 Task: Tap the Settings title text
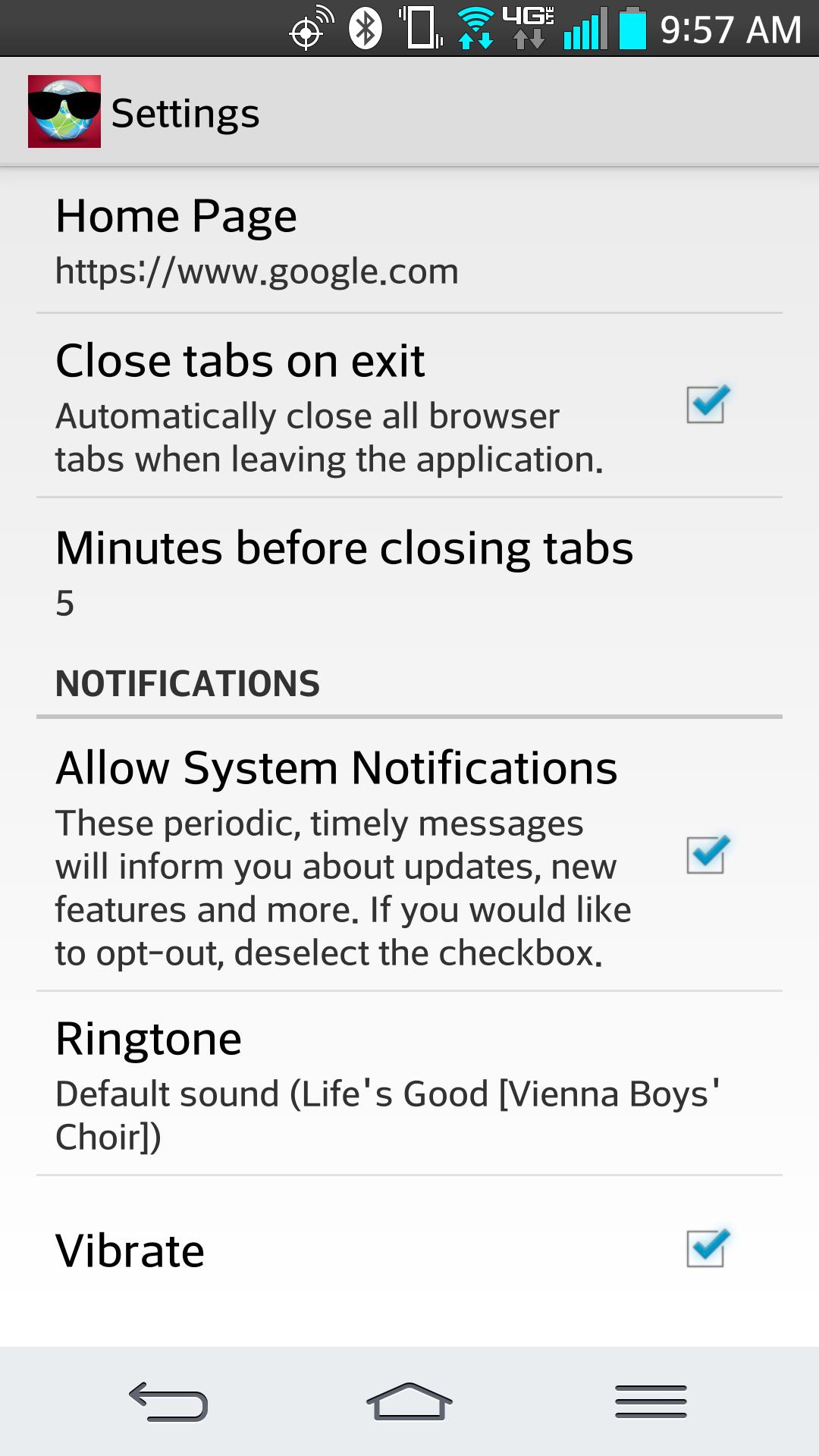click(x=186, y=111)
